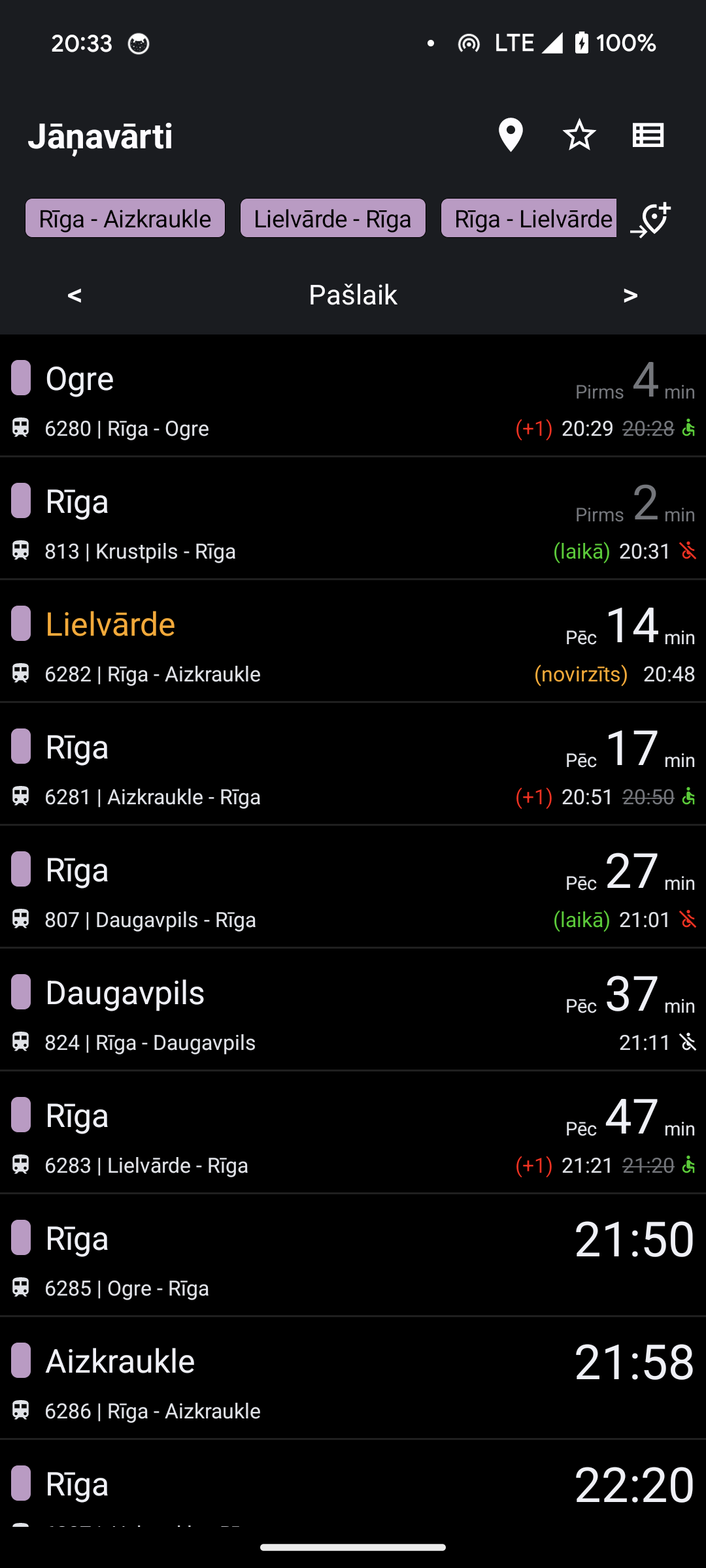Open the map location pin
This screenshot has width=706, height=1568.
(x=511, y=135)
